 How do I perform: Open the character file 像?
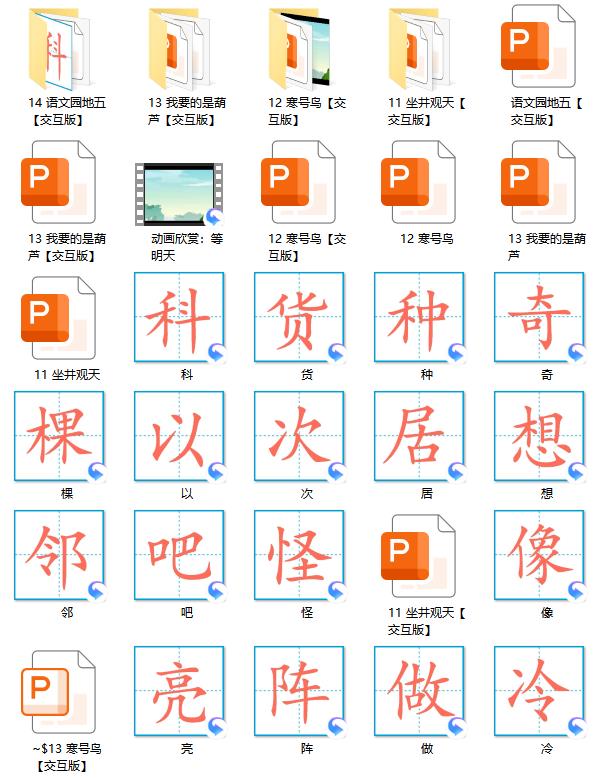538,555
